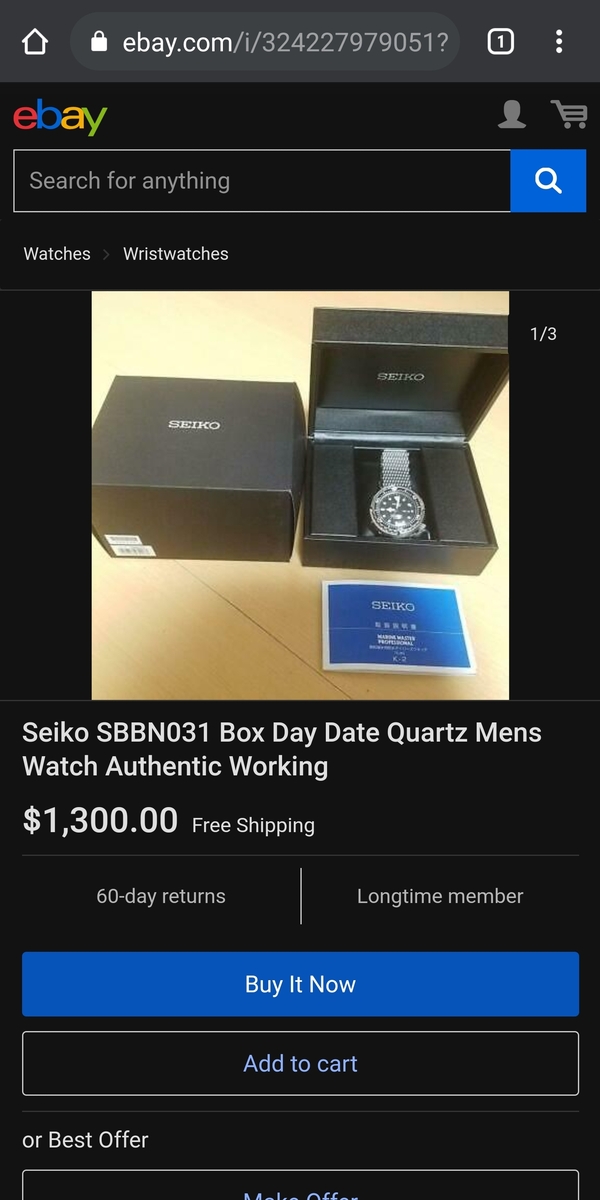Open the Wristwatches breadcrumb category
600x1200 pixels.
(x=176, y=254)
